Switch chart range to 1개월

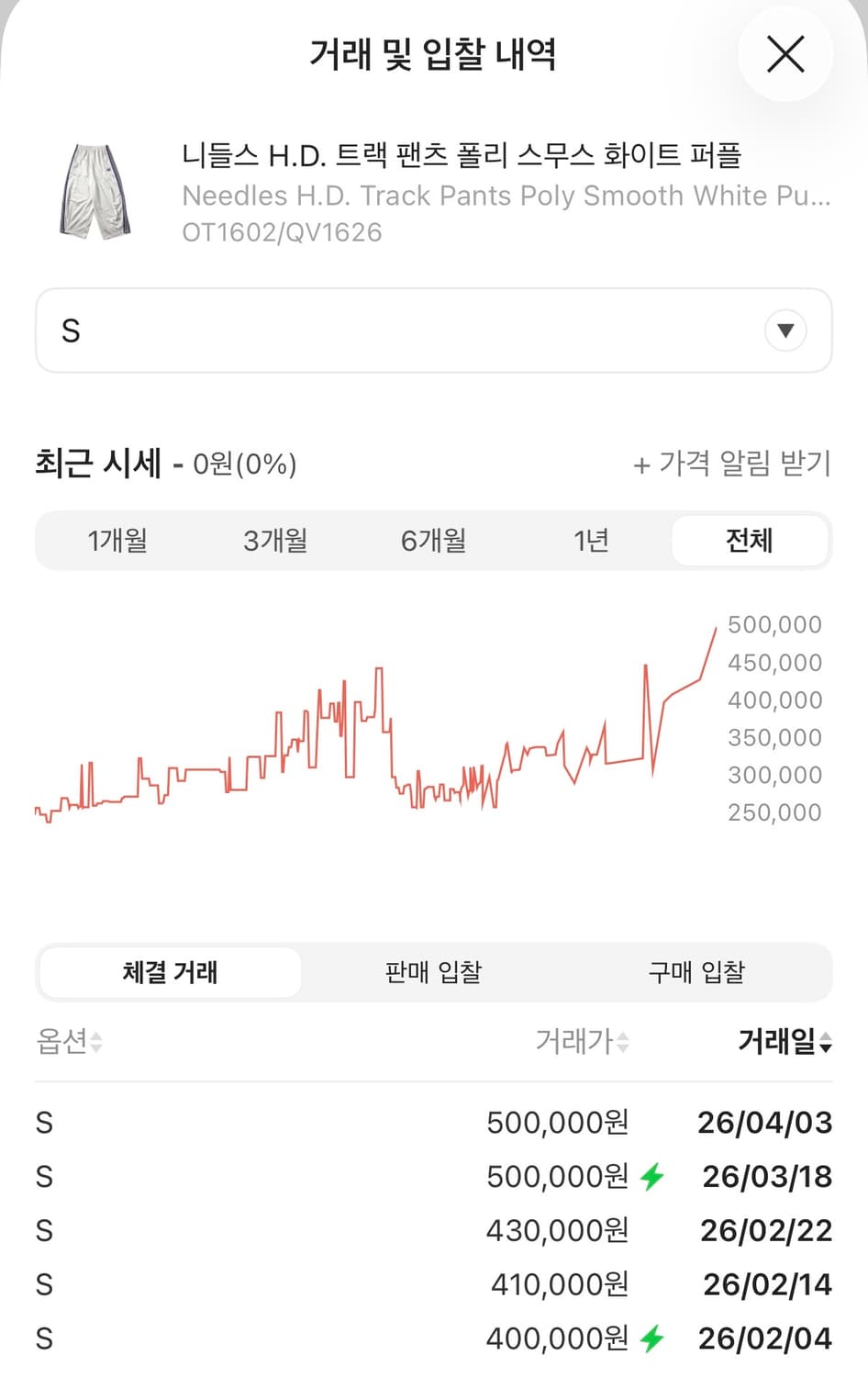[117, 541]
